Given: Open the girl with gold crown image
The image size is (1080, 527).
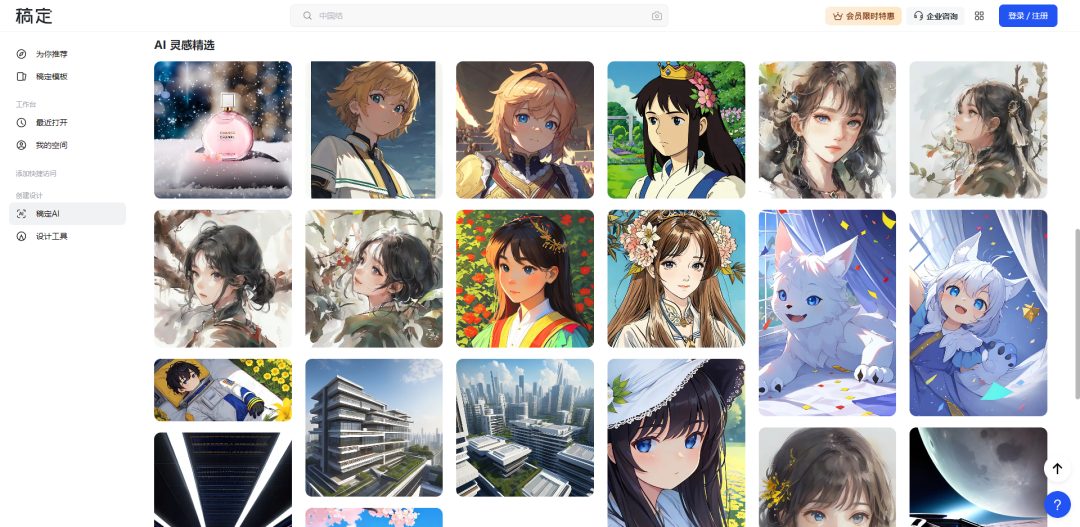Looking at the screenshot, I should click(x=676, y=129).
